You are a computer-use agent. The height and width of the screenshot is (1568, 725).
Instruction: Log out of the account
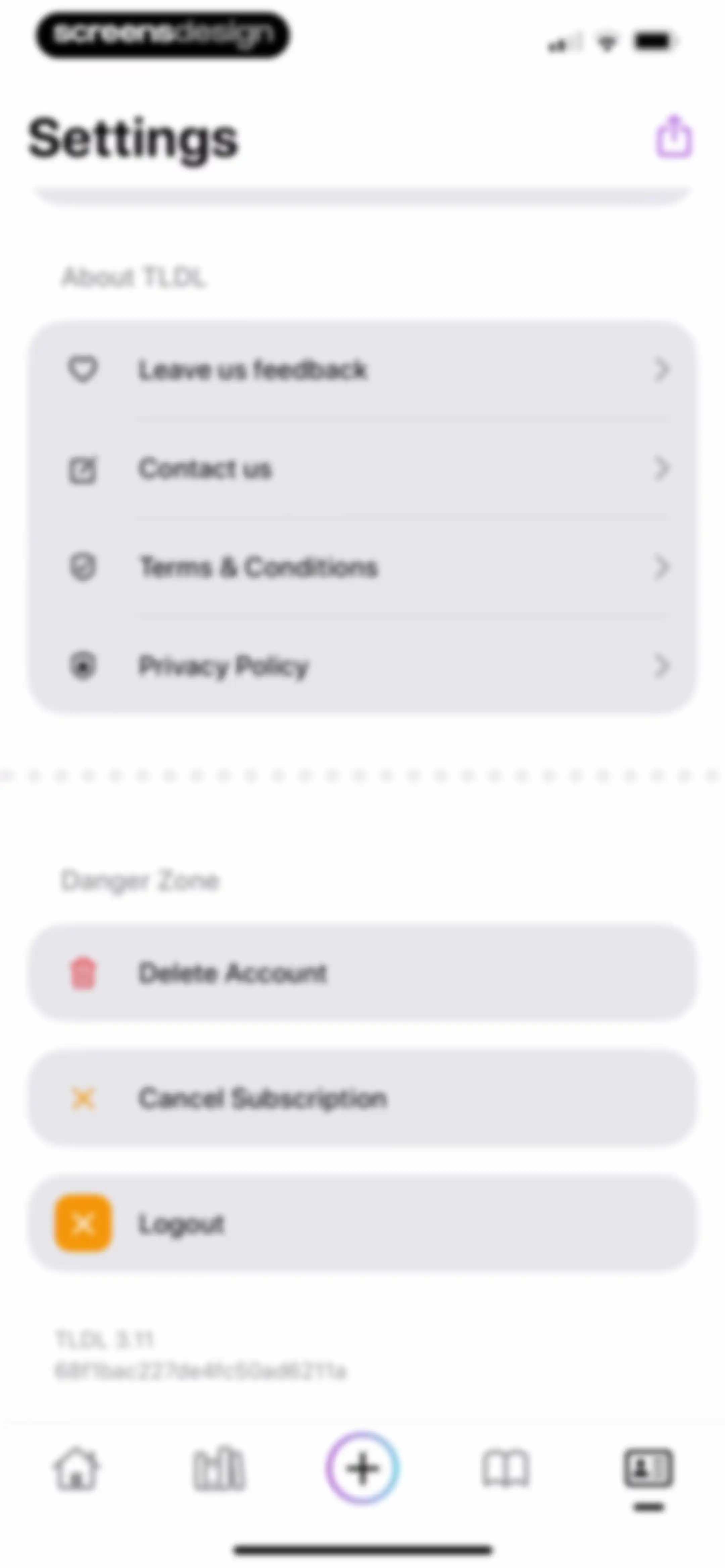tap(363, 1224)
